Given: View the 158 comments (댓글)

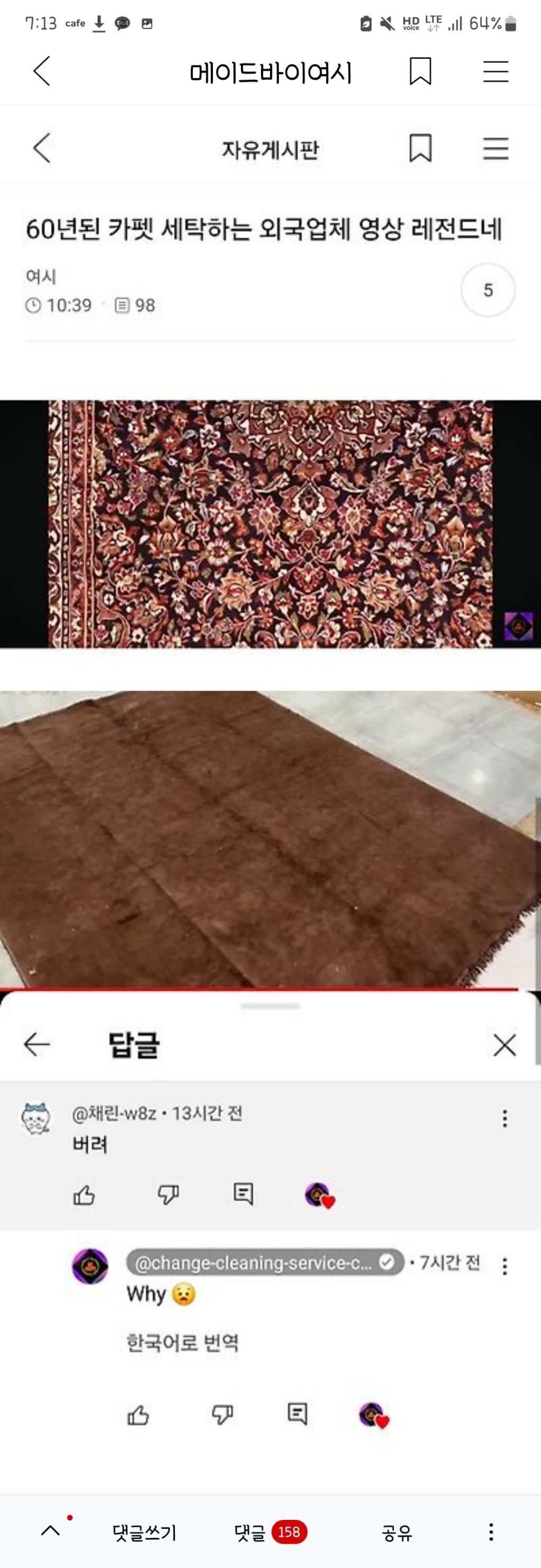Looking at the screenshot, I should [269, 1532].
